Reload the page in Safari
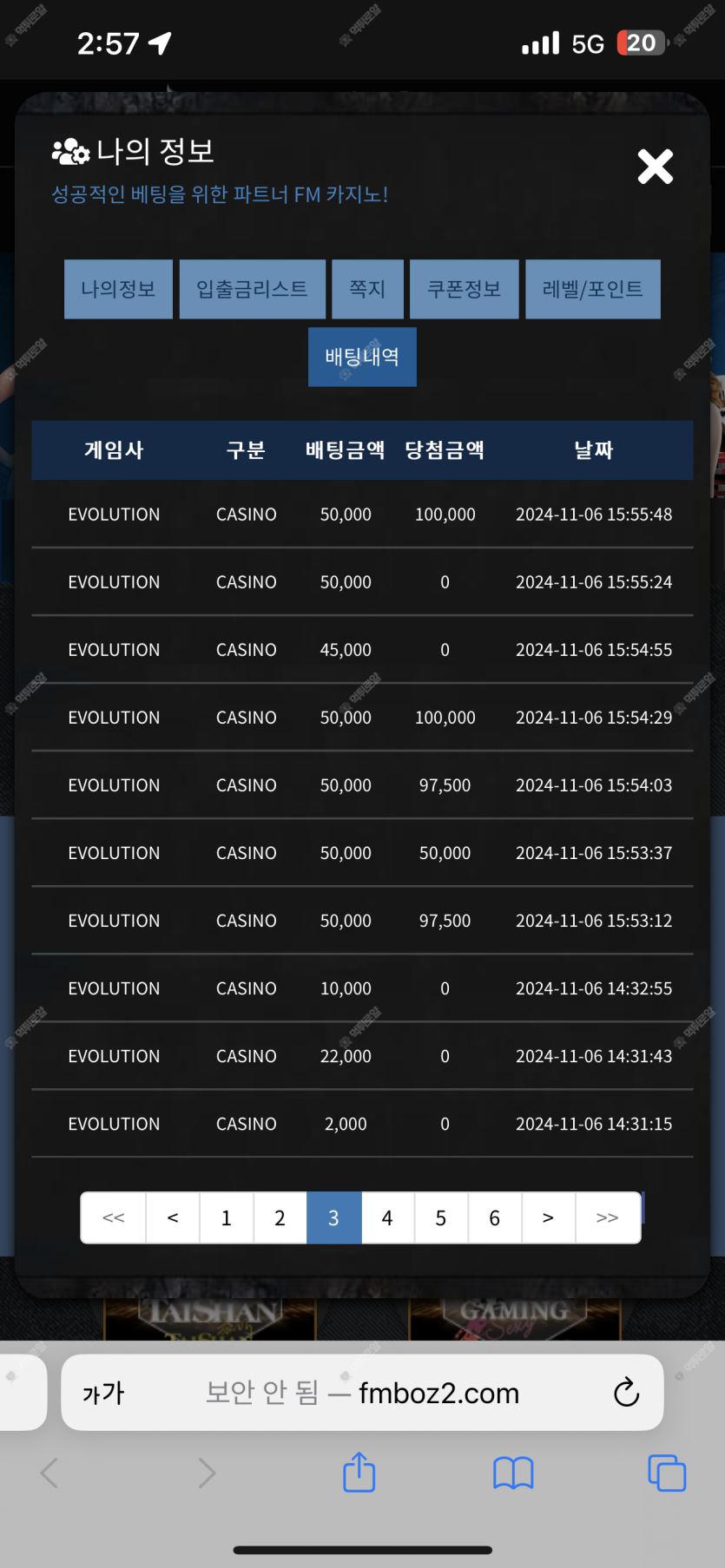Viewport: 725px width, 1568px height. pos(626,1393)
